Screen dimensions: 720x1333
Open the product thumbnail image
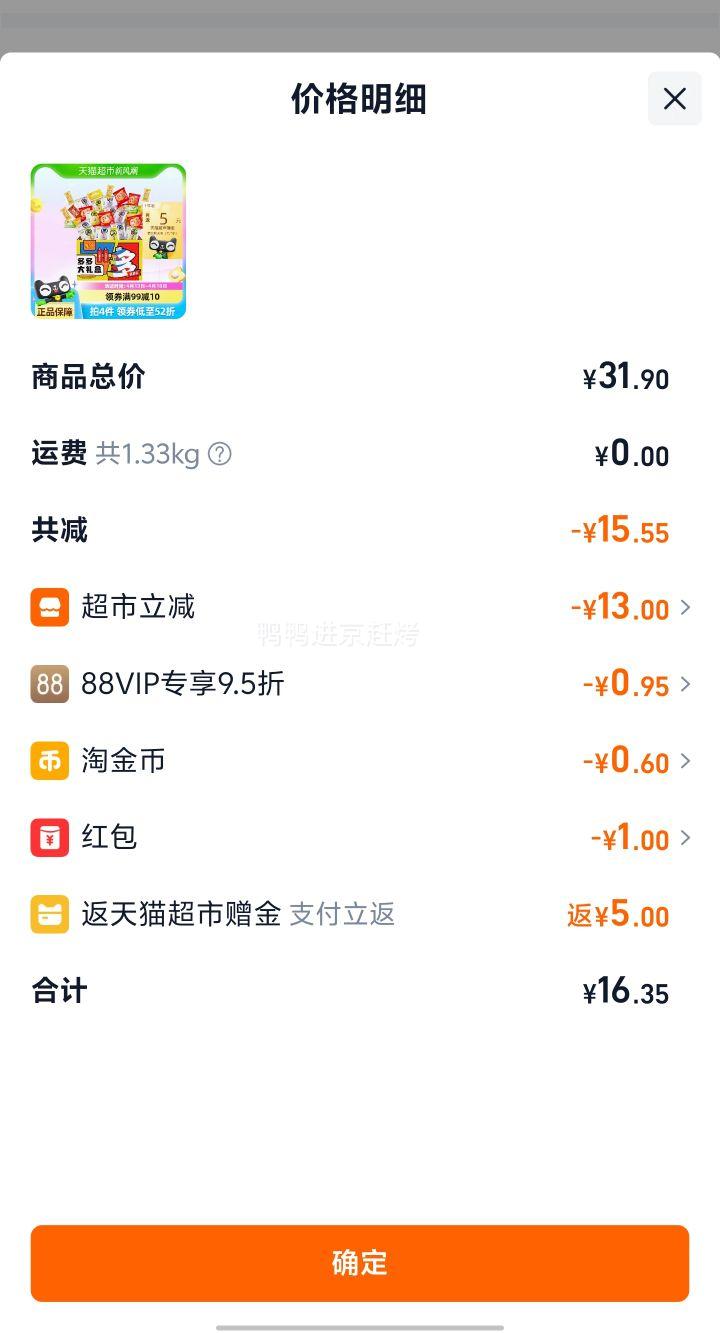click(x=110, y=240)
